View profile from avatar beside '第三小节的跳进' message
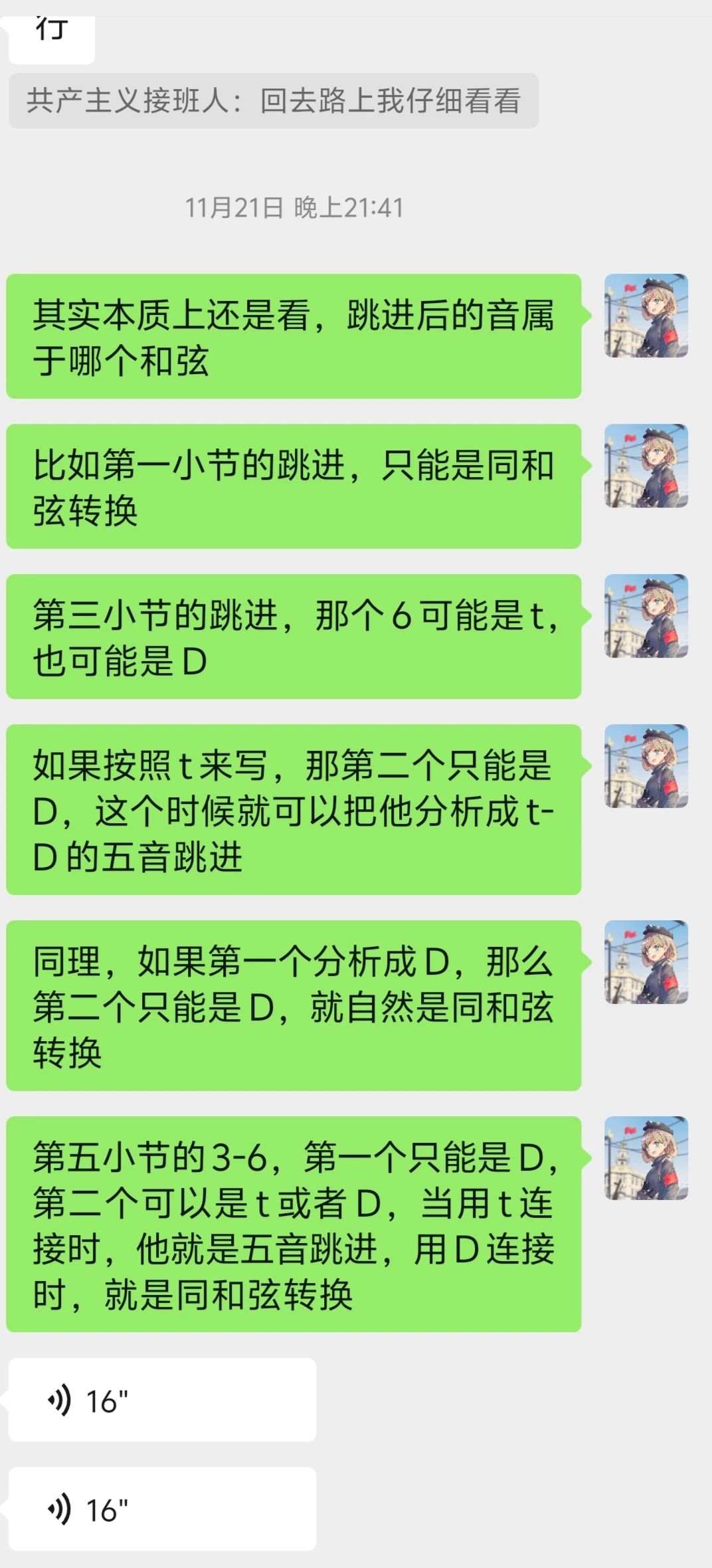712x1568 pixels. [646, 617]
